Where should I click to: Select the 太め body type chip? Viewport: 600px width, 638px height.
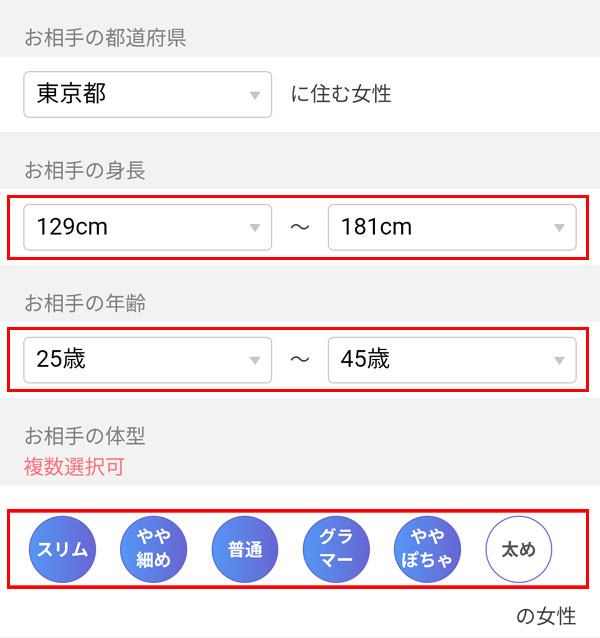(518, 549)
